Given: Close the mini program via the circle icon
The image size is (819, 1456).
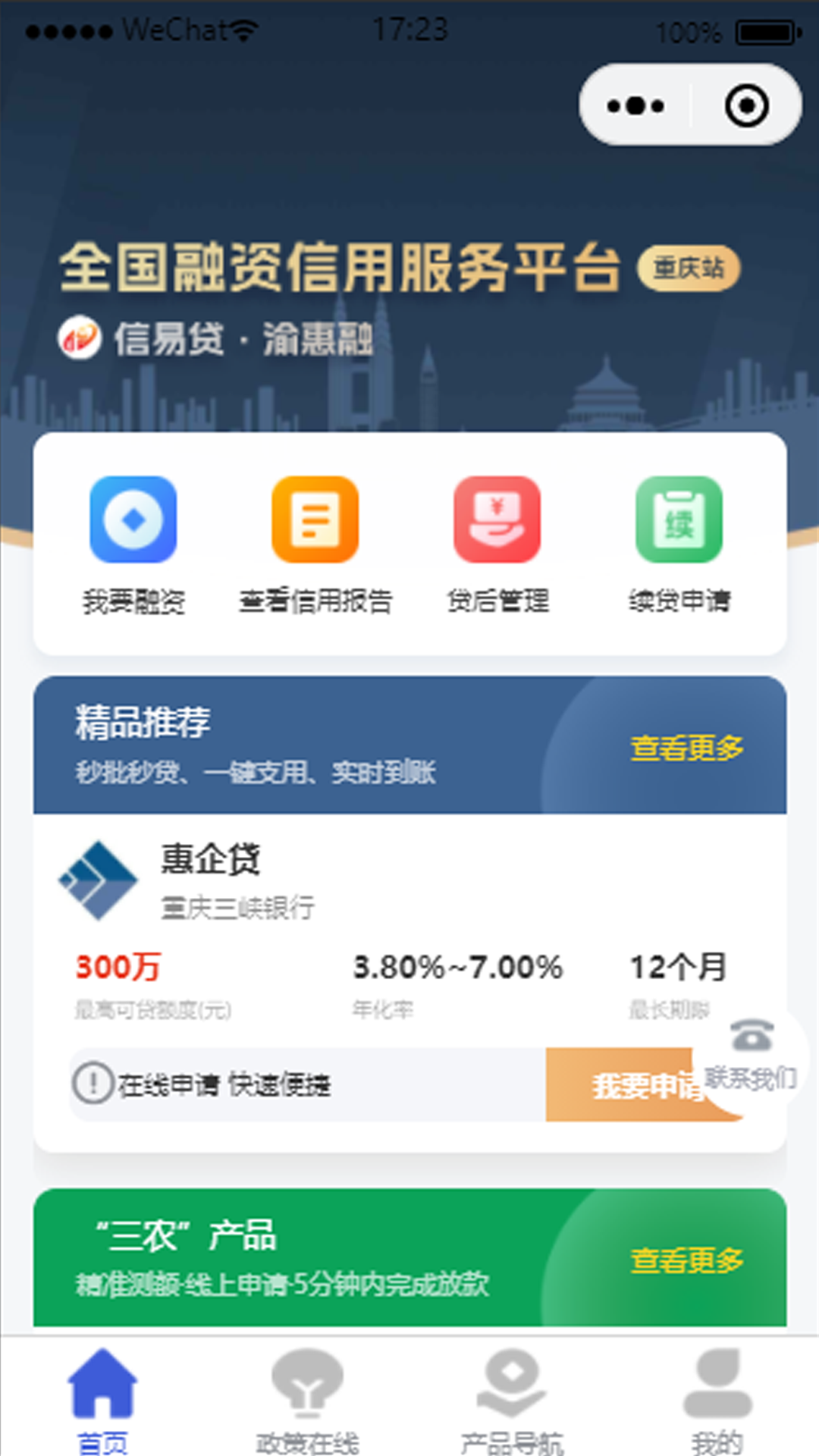Looking at the screenshot, I should [x=746, y=105].
